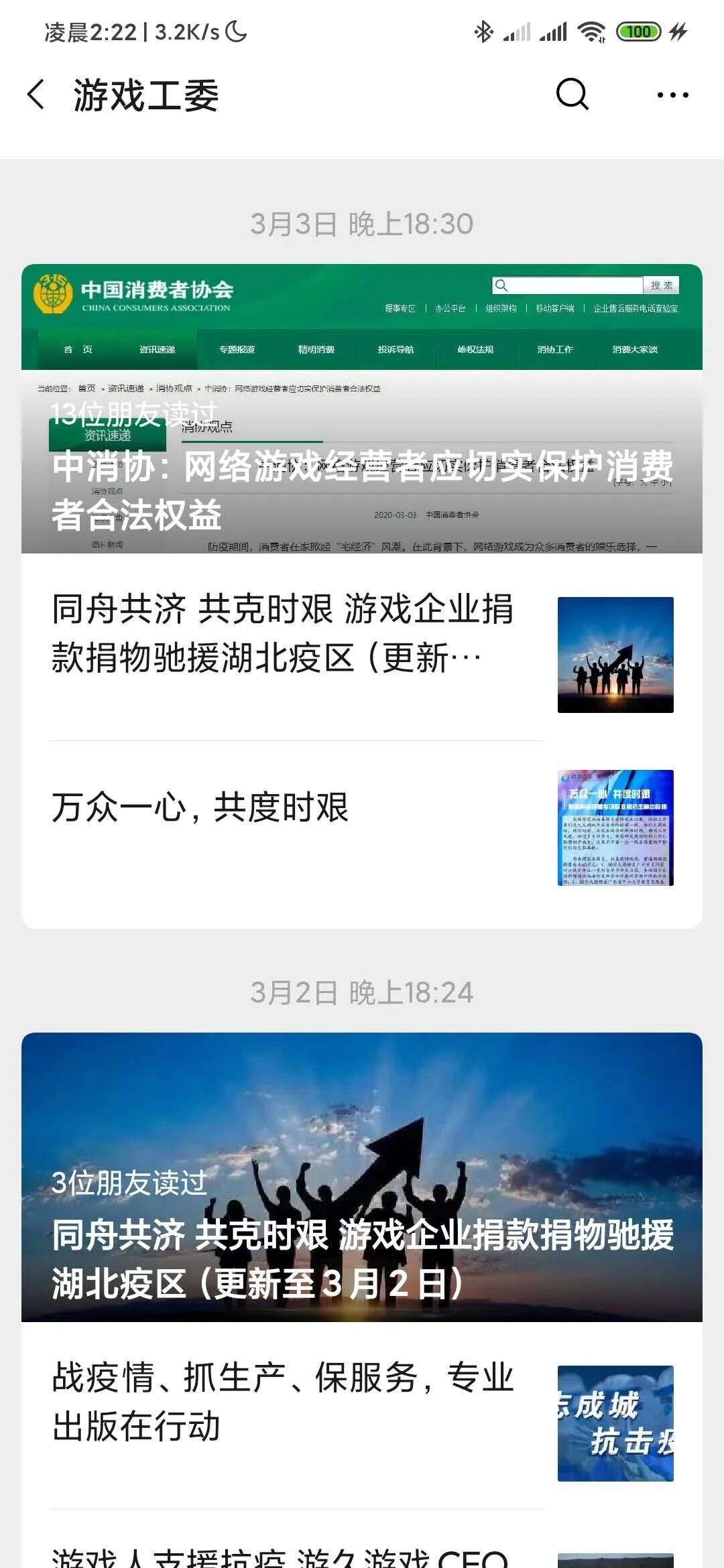724x1568 pixels.
Task: Tap the Bluetooth status icon
Action: (484, 31)
